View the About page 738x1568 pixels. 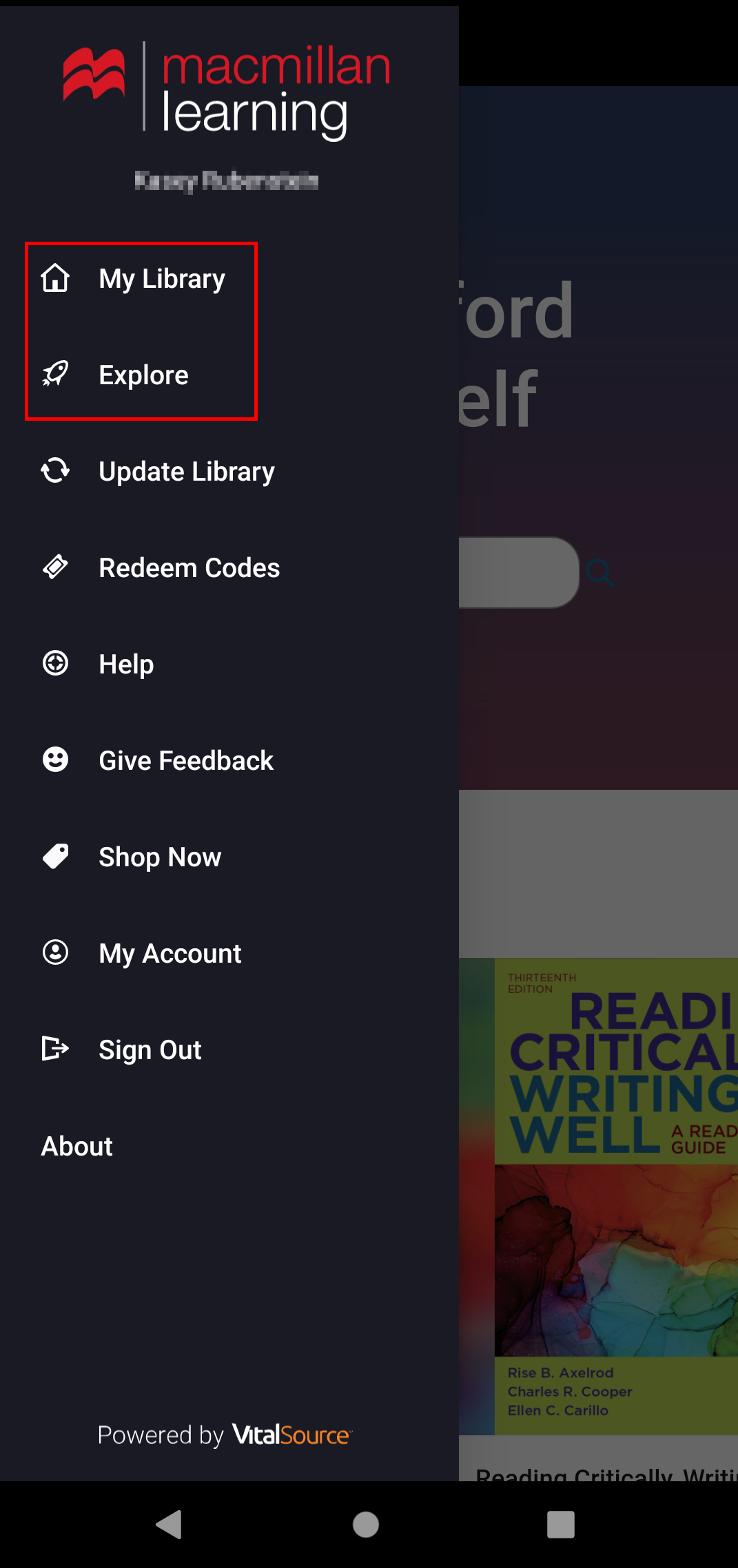point(77,1147)
